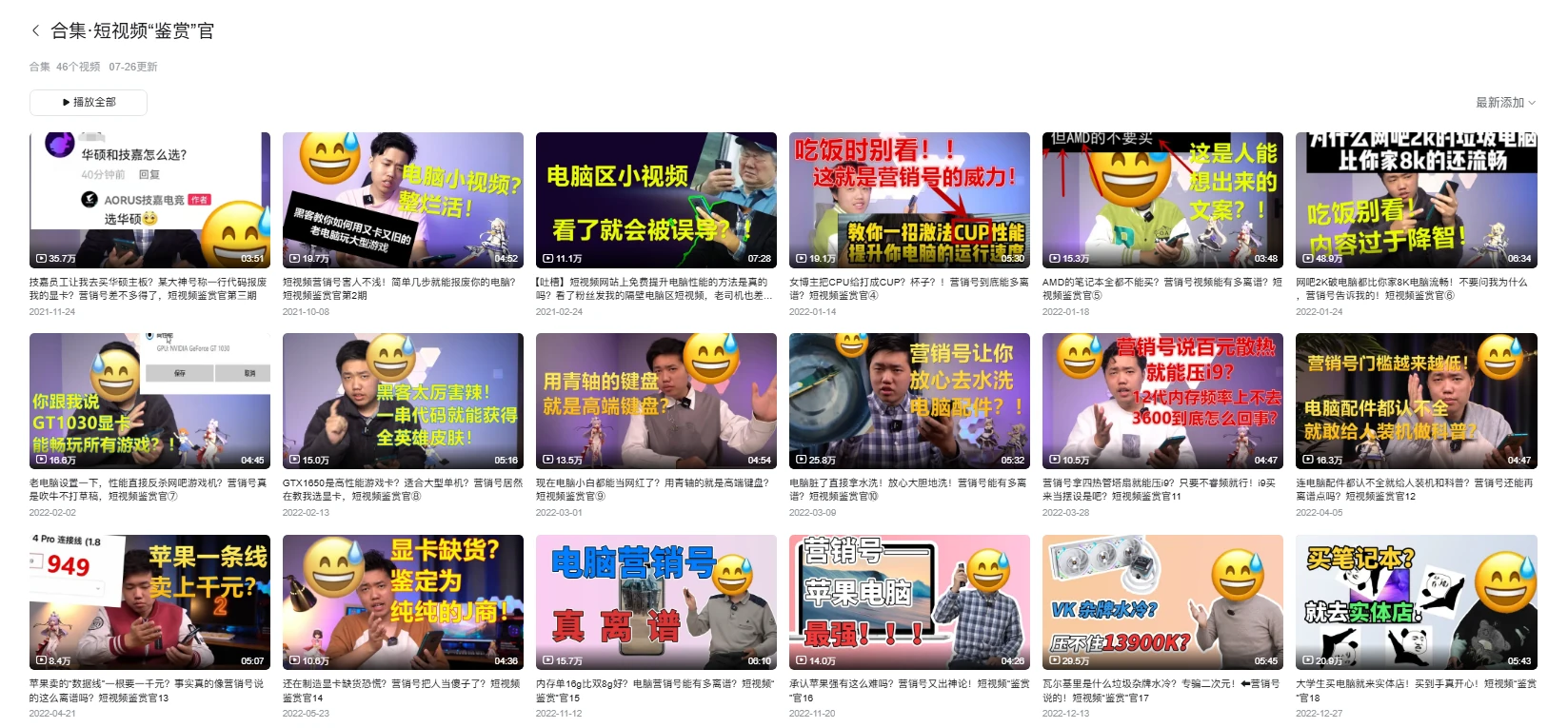The height and width of the screenshot is (728, 1568).
Task: Open the 黑客太厉害啦 一串代码 video
Action: point(403,401)
